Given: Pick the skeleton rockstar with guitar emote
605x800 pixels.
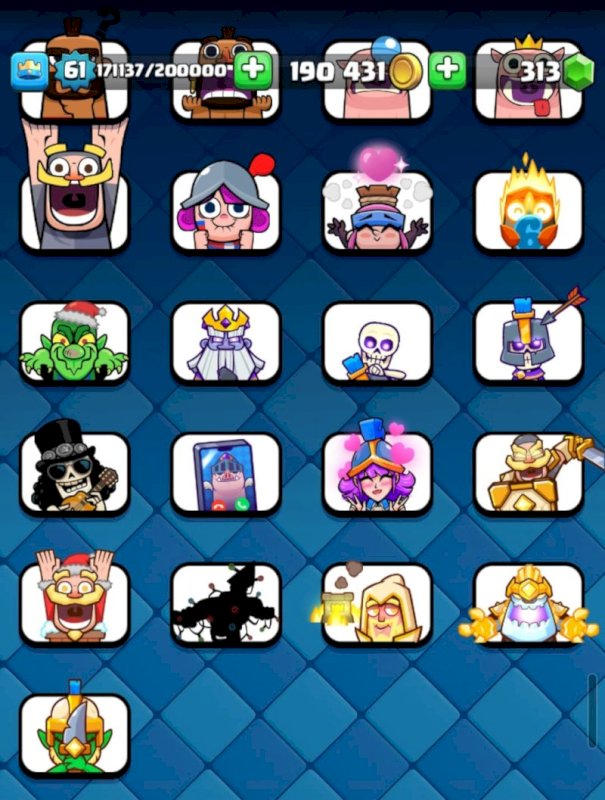Looking at the screenshot, I should tap(75, 473).
